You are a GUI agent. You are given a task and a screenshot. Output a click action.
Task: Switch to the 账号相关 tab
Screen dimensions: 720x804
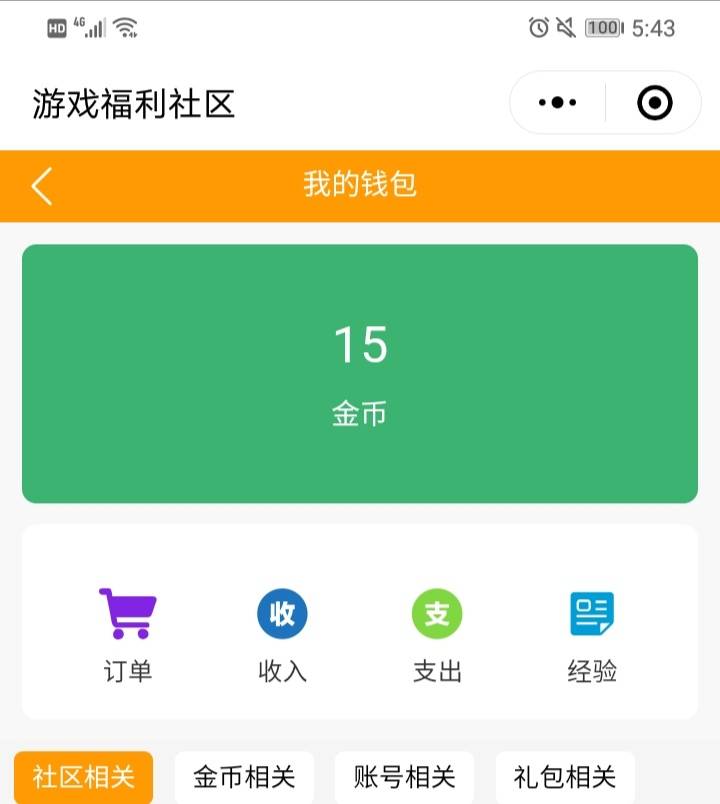[x=405, y=777]
